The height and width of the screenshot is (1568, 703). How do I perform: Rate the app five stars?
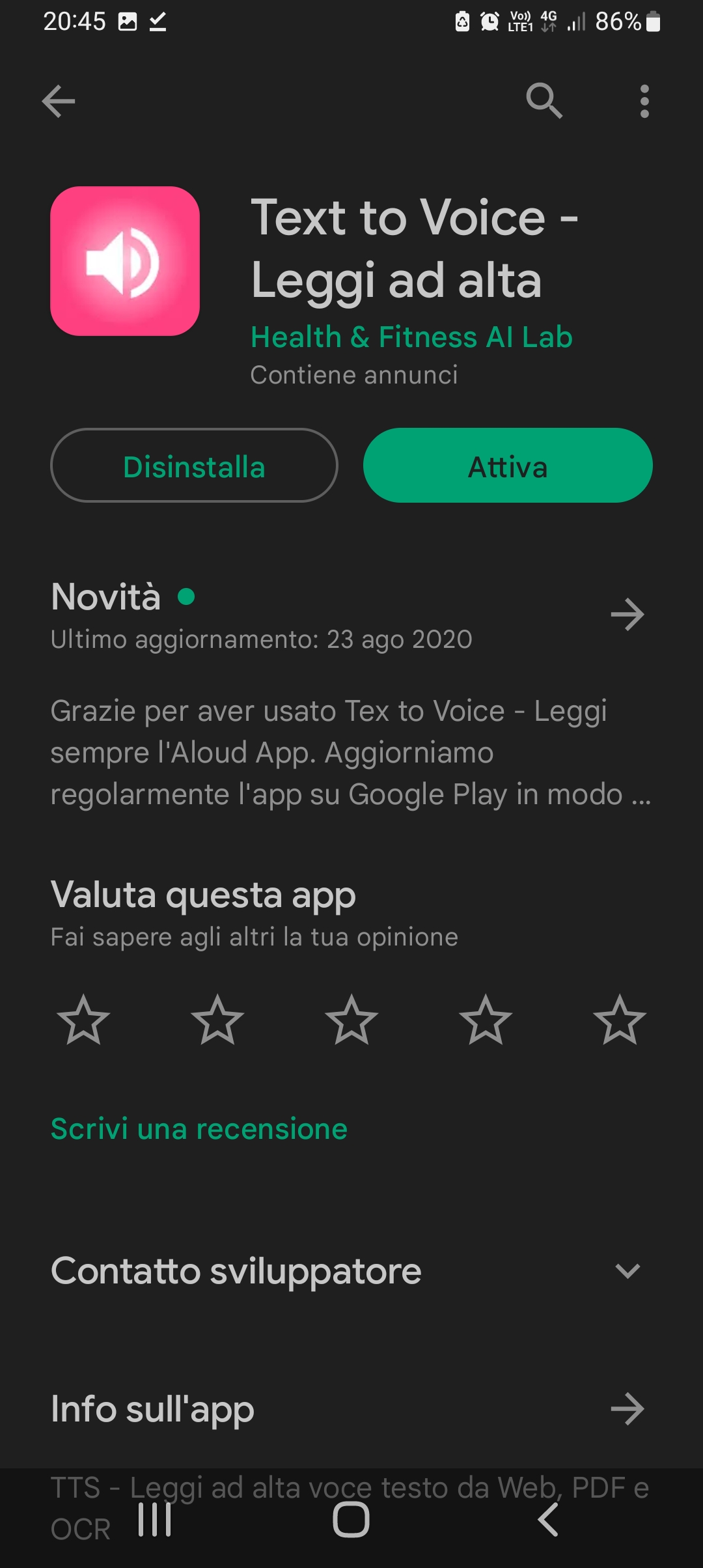[619, 1020]
